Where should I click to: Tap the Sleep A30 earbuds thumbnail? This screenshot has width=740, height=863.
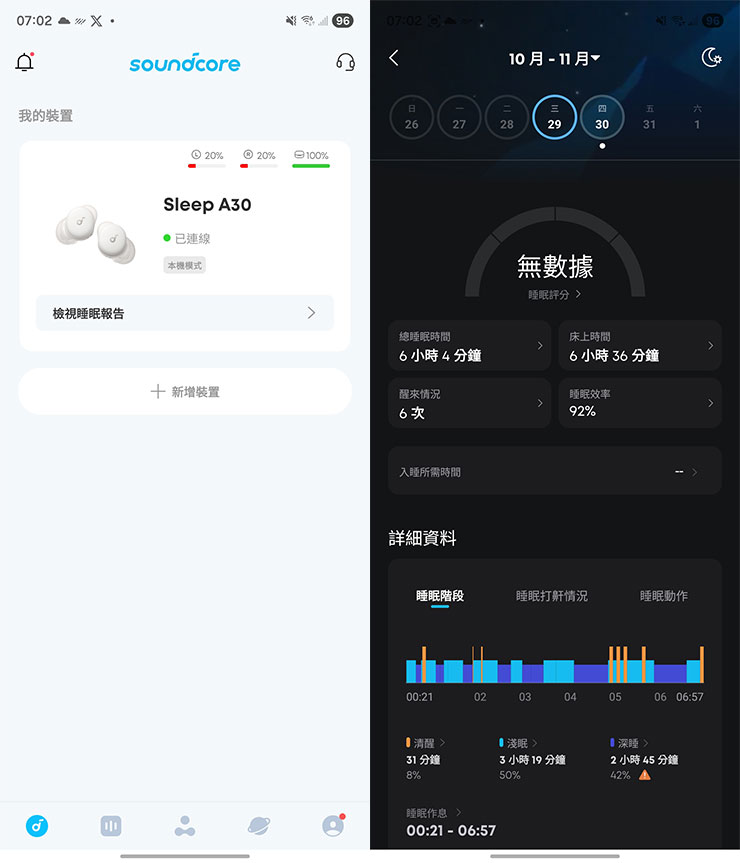pyautogui.click(x=95, y=232)
